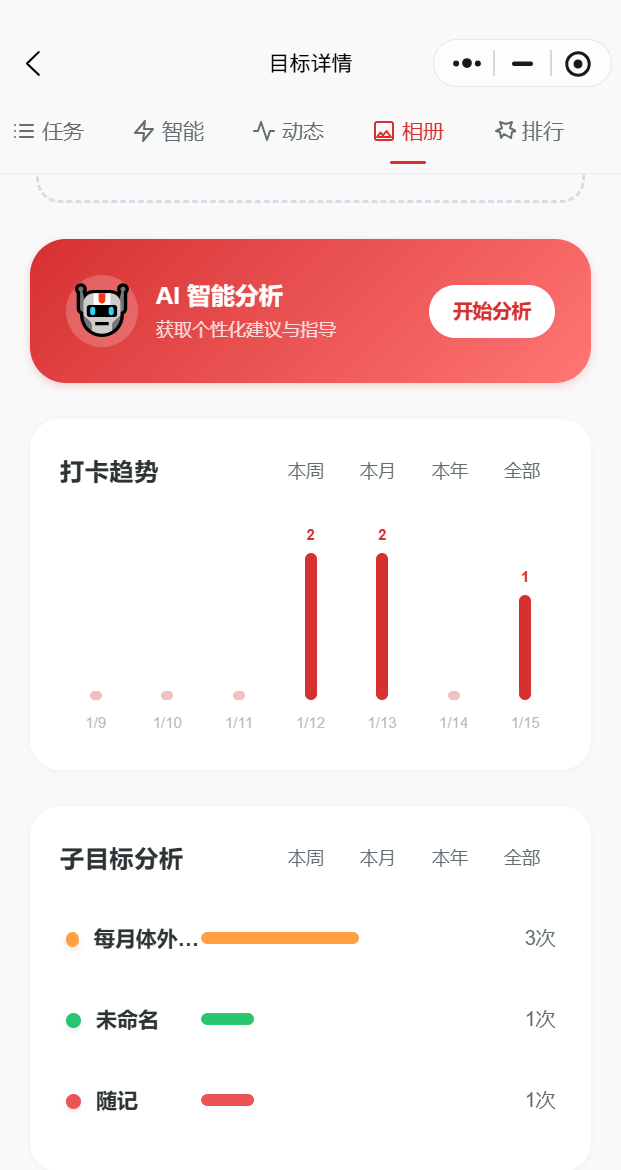
Task: Go back from the 目标详情 page
Action: 33,64
